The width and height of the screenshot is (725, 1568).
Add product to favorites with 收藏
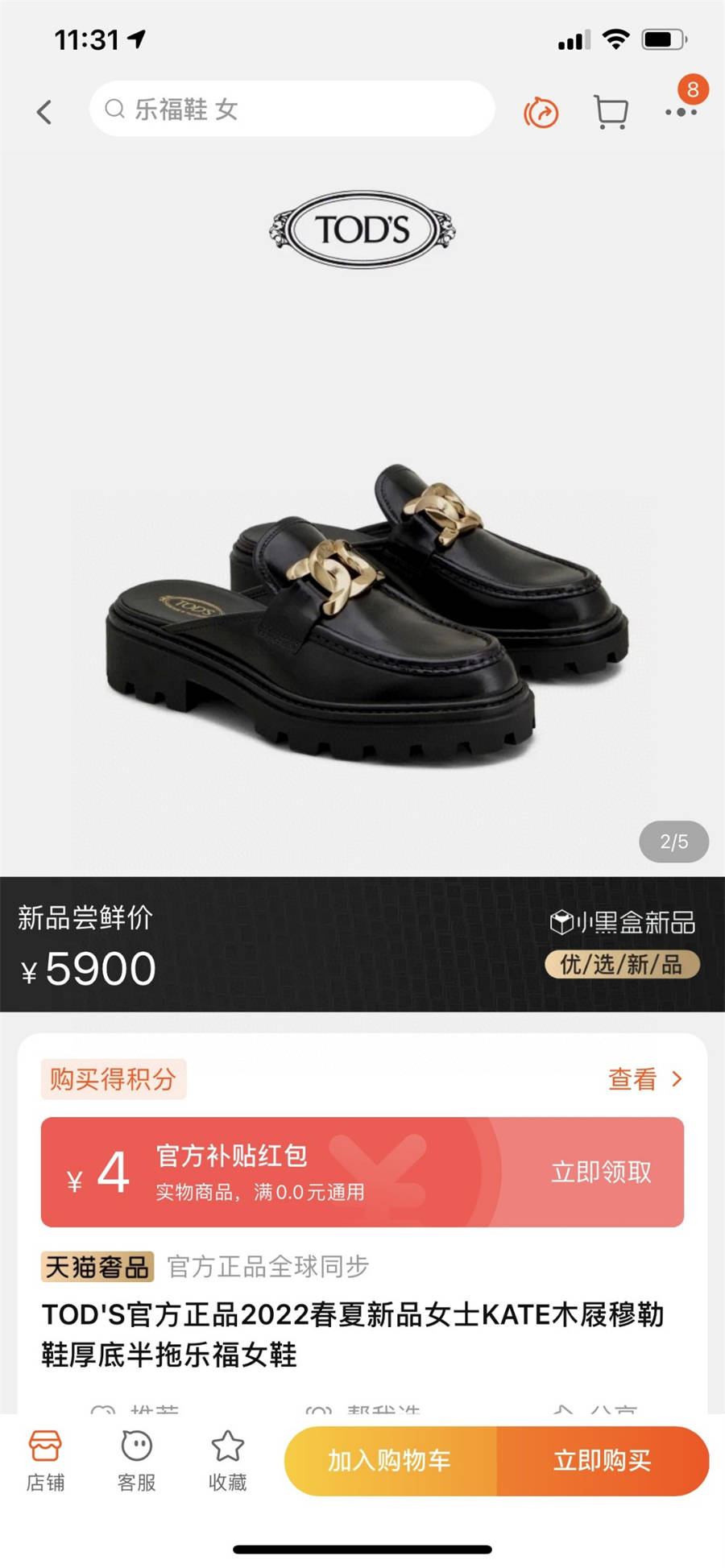tap(227, 1461)
